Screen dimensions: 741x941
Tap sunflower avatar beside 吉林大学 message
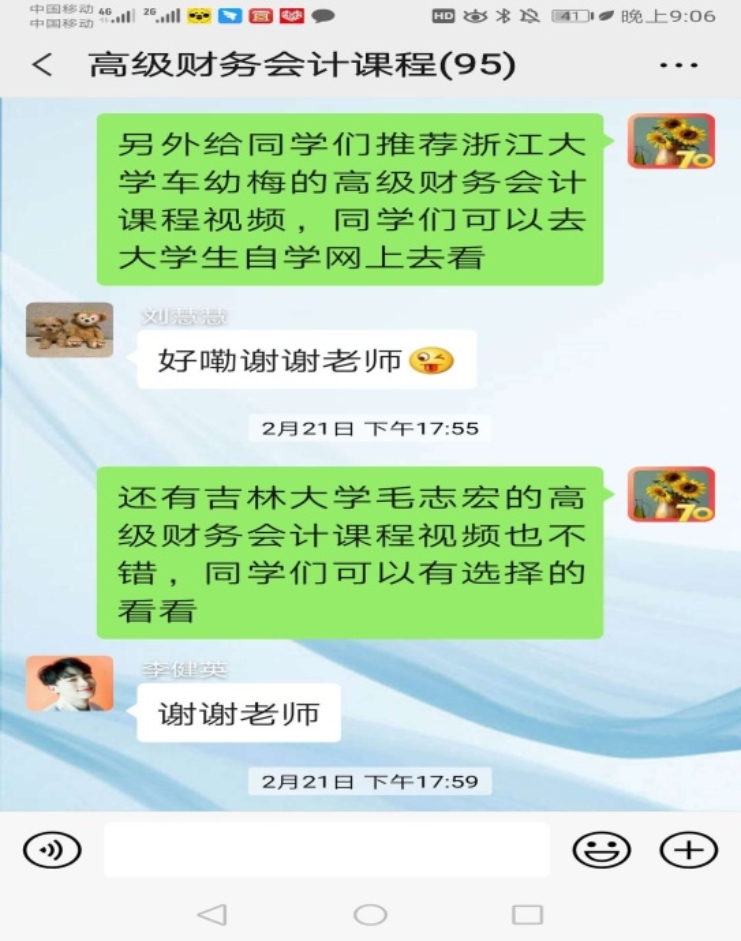point(671,494)
